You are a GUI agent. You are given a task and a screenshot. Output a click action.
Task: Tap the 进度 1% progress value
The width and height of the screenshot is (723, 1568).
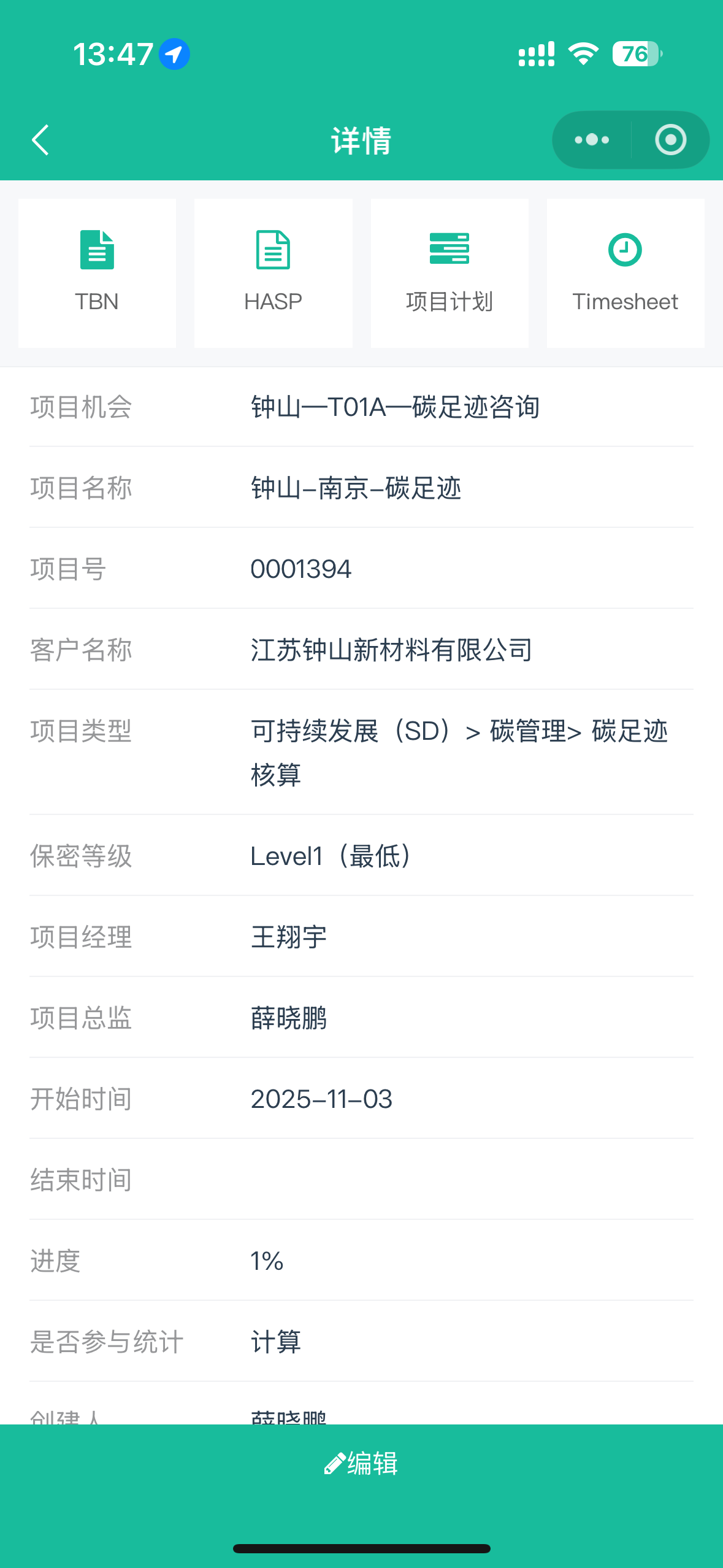[267, 1261]
